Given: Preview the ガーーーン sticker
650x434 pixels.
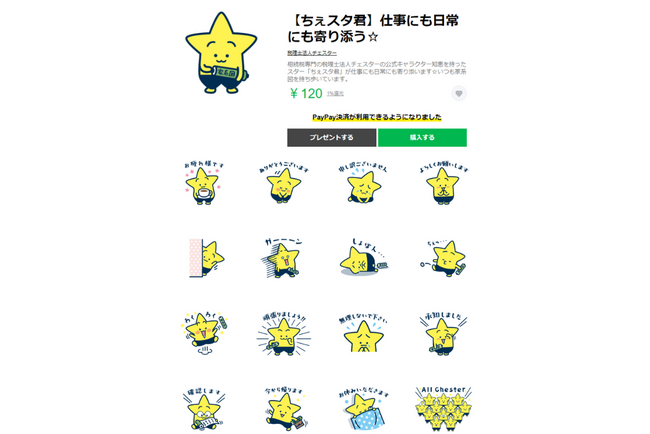Looking at the screenshot, I should 284,258.
